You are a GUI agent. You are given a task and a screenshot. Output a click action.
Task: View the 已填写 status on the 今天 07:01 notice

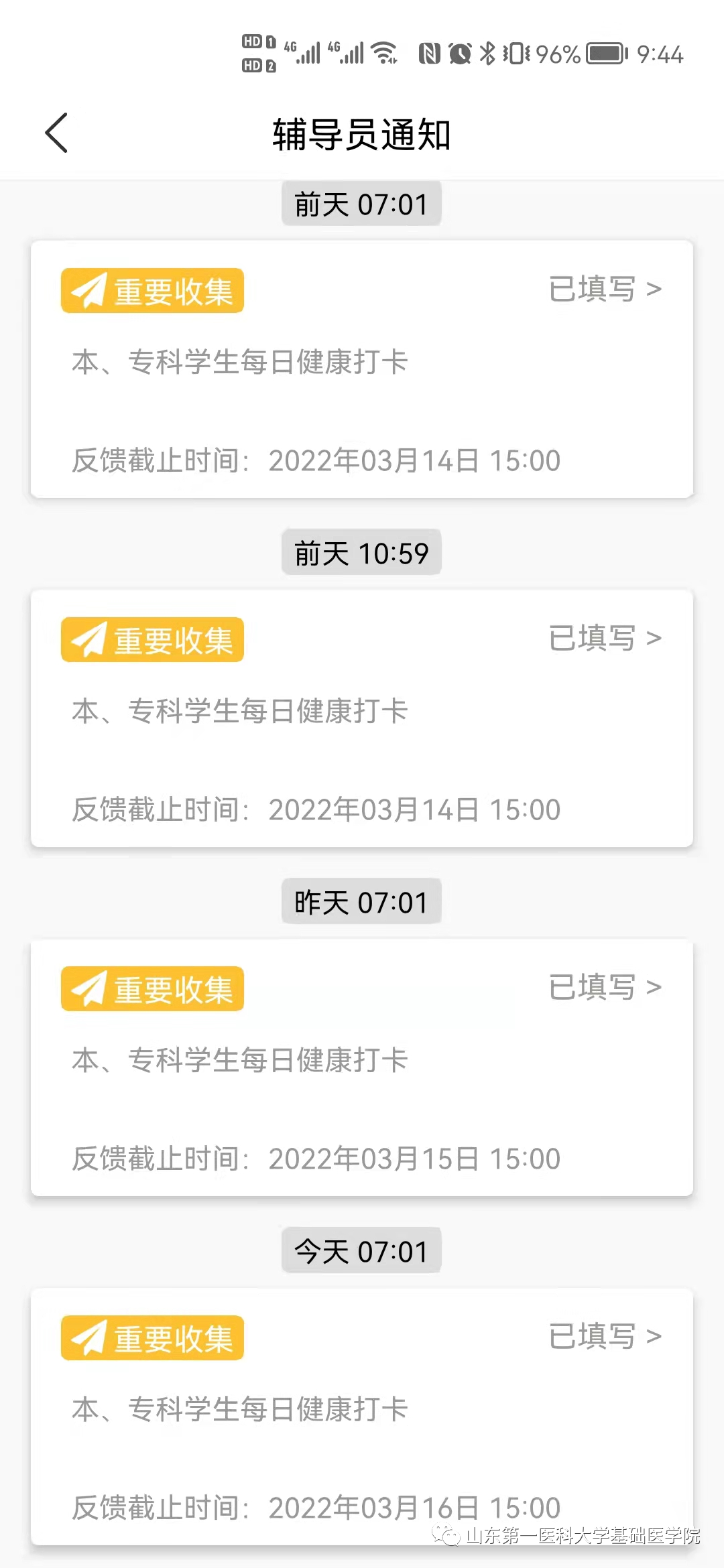click(x=605, y=1337)
